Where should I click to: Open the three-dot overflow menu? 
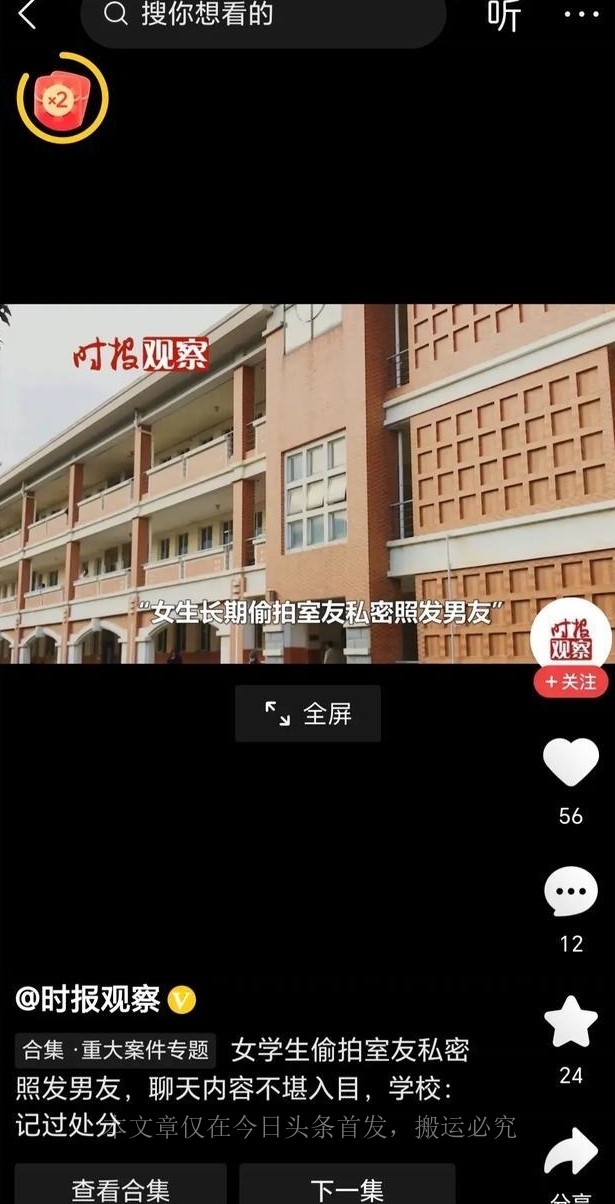click(580, 15)
